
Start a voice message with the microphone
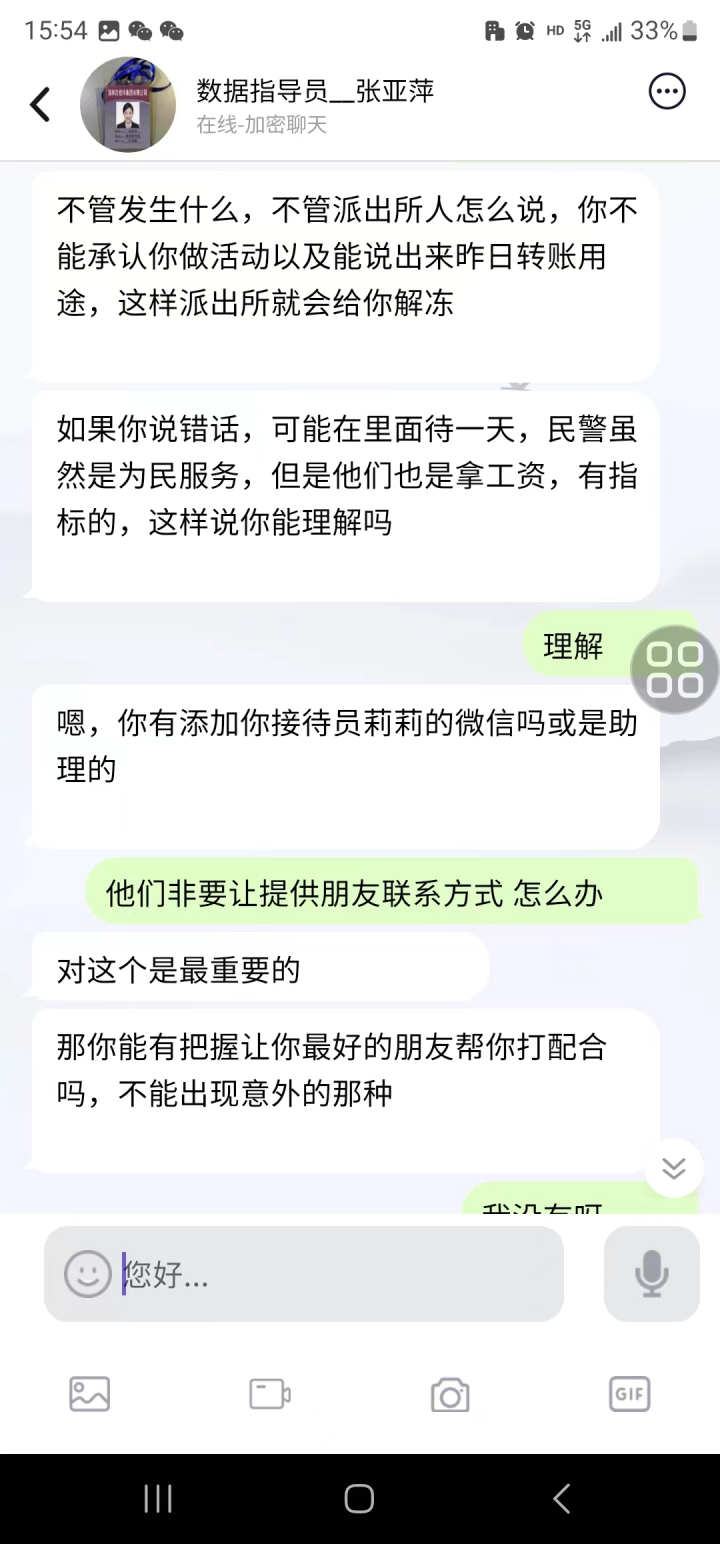(x=651, y=1274)
